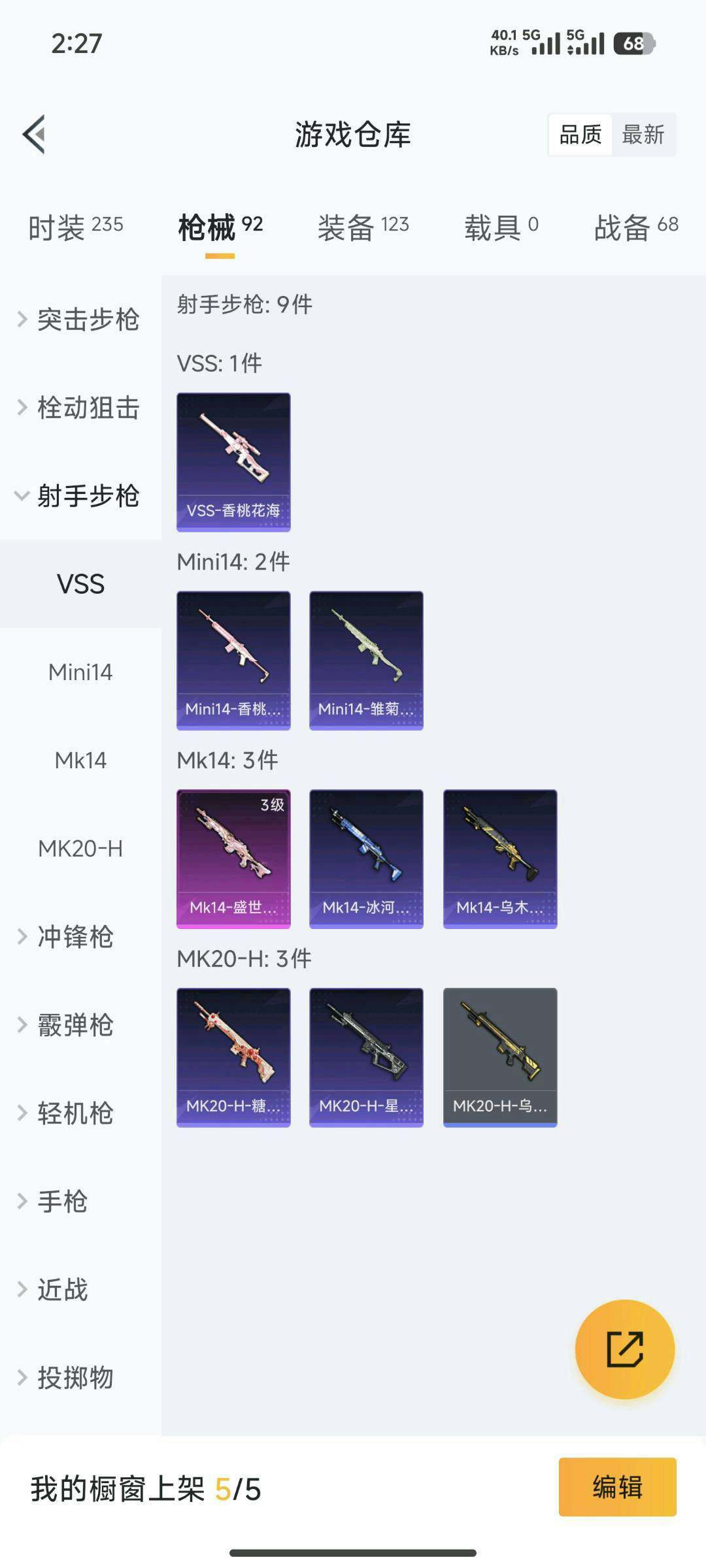Select Mini14 in the side list

tap(80, 672)
